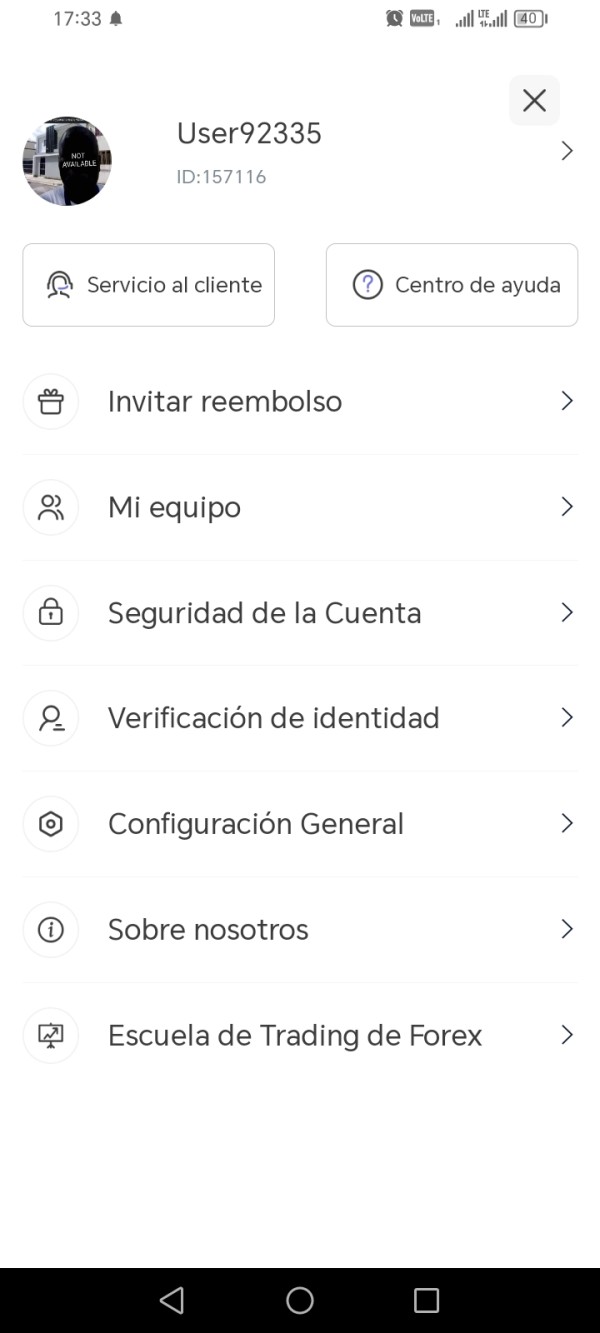This screenshot has width=600, height=1333.
Task: Close the account menu with X
Action: click(x=534, y=100)
